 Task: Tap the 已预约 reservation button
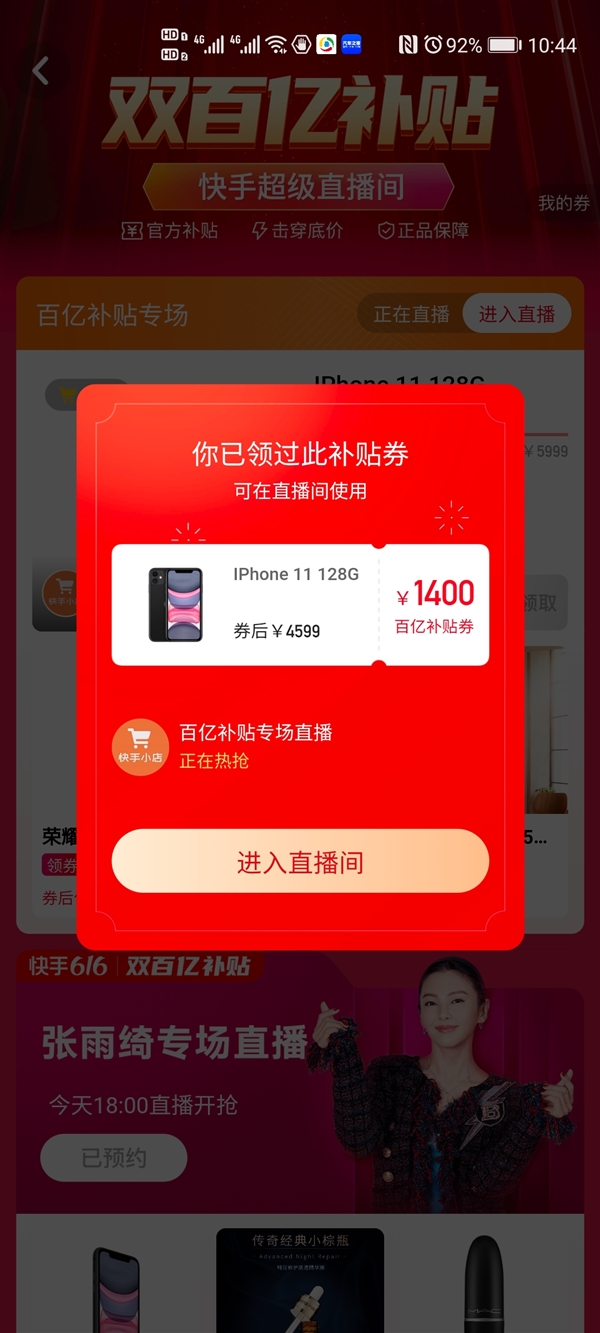point(114,1158)
